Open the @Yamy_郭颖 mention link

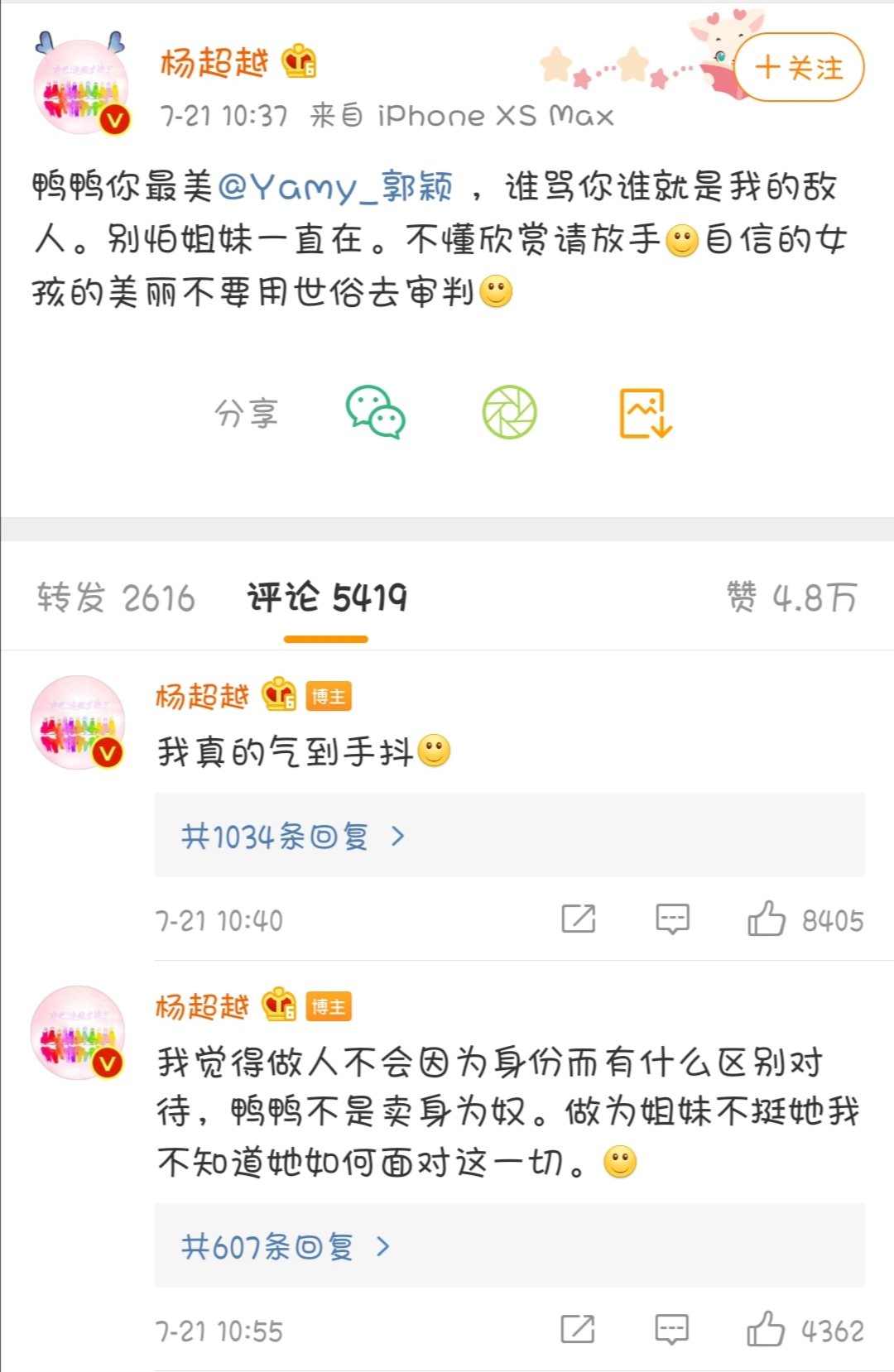pos(335,187)
